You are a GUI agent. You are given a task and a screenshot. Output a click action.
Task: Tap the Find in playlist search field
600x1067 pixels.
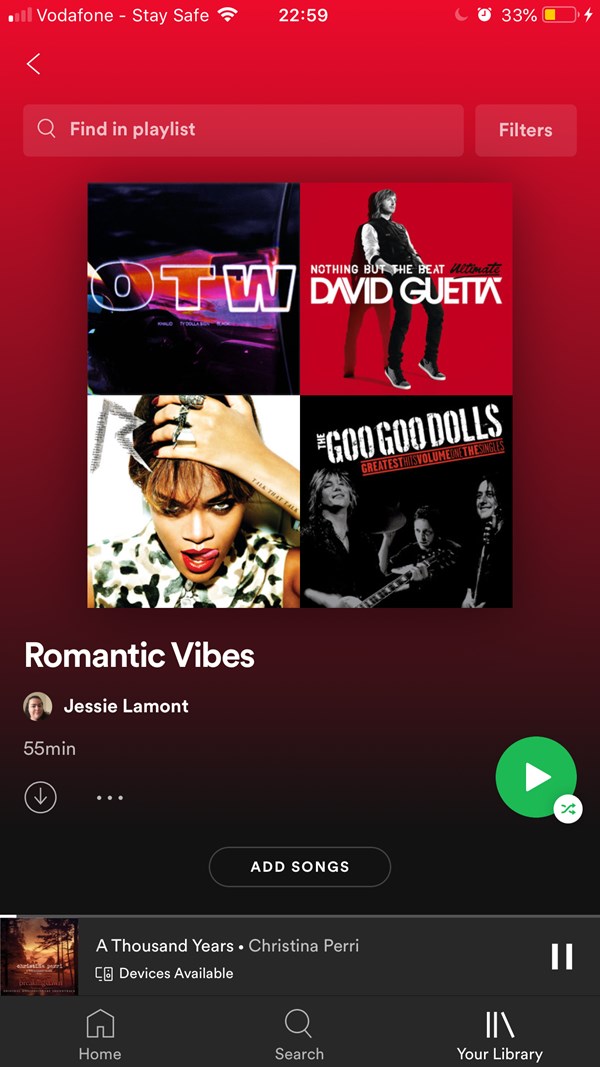pyautogui.click(x=243, y=130)
